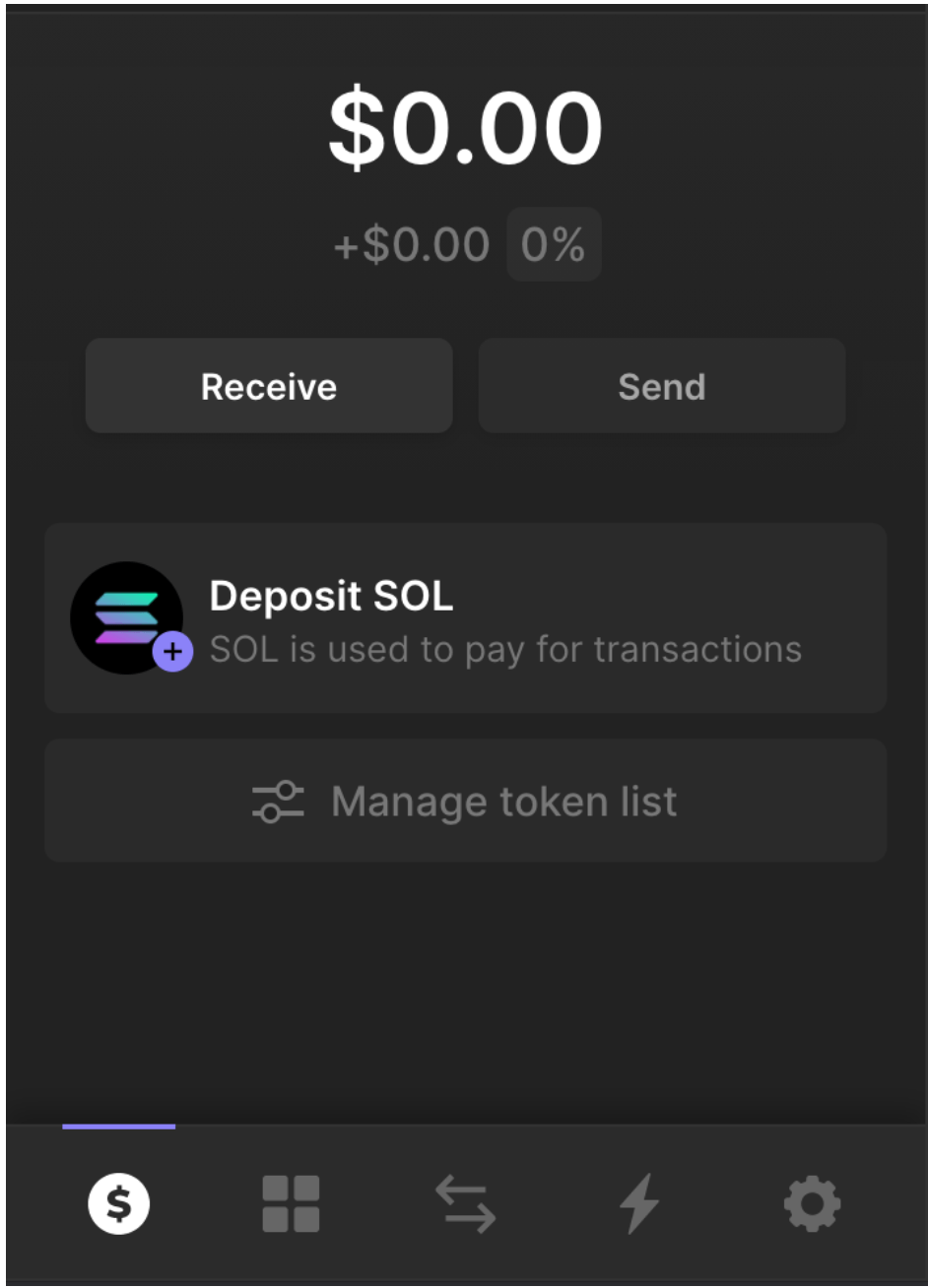Open the lightning bolt activity tab

[638, 1203]
